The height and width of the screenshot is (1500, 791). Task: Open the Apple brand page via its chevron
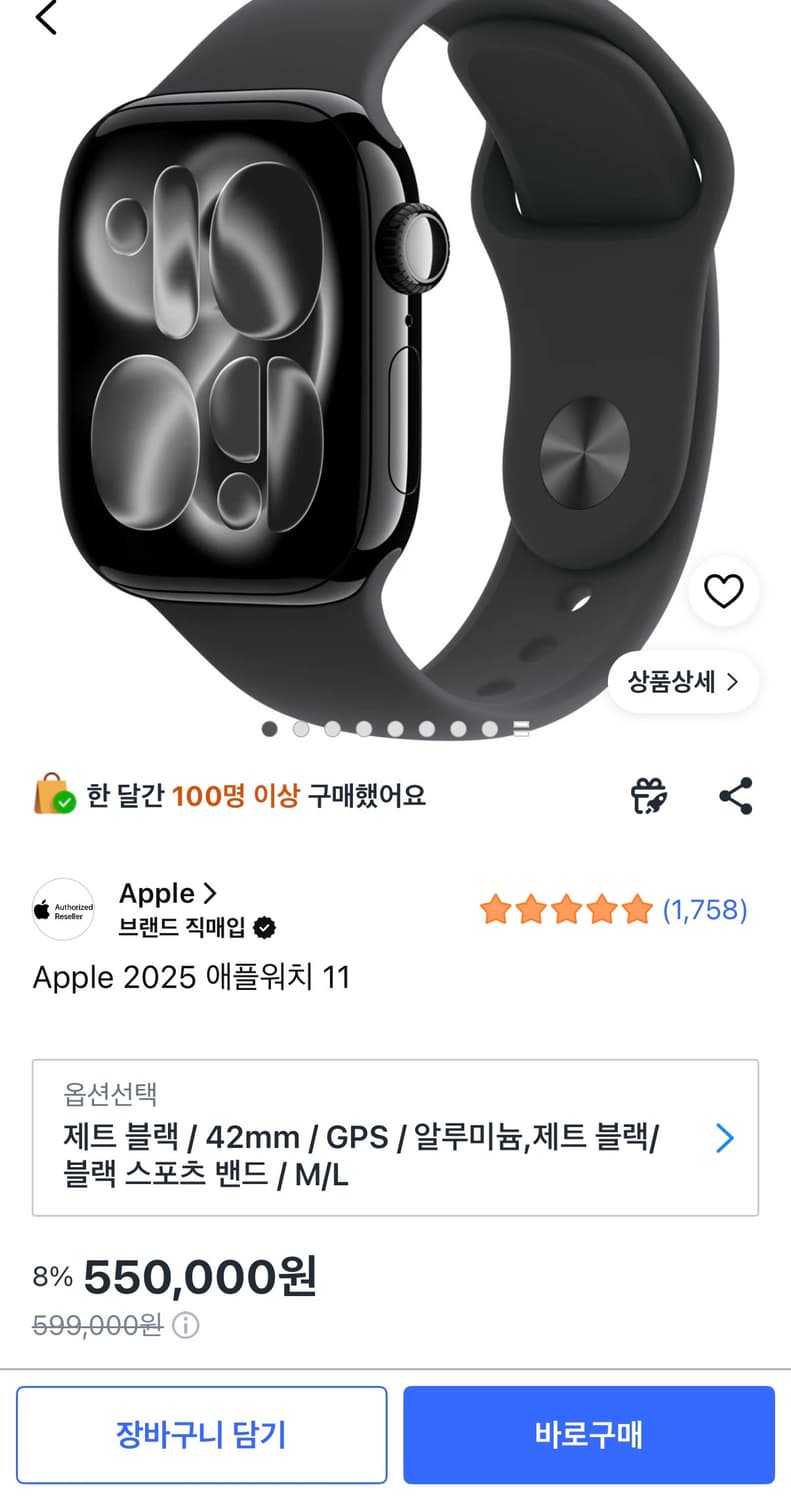click(x=210, y=893)
